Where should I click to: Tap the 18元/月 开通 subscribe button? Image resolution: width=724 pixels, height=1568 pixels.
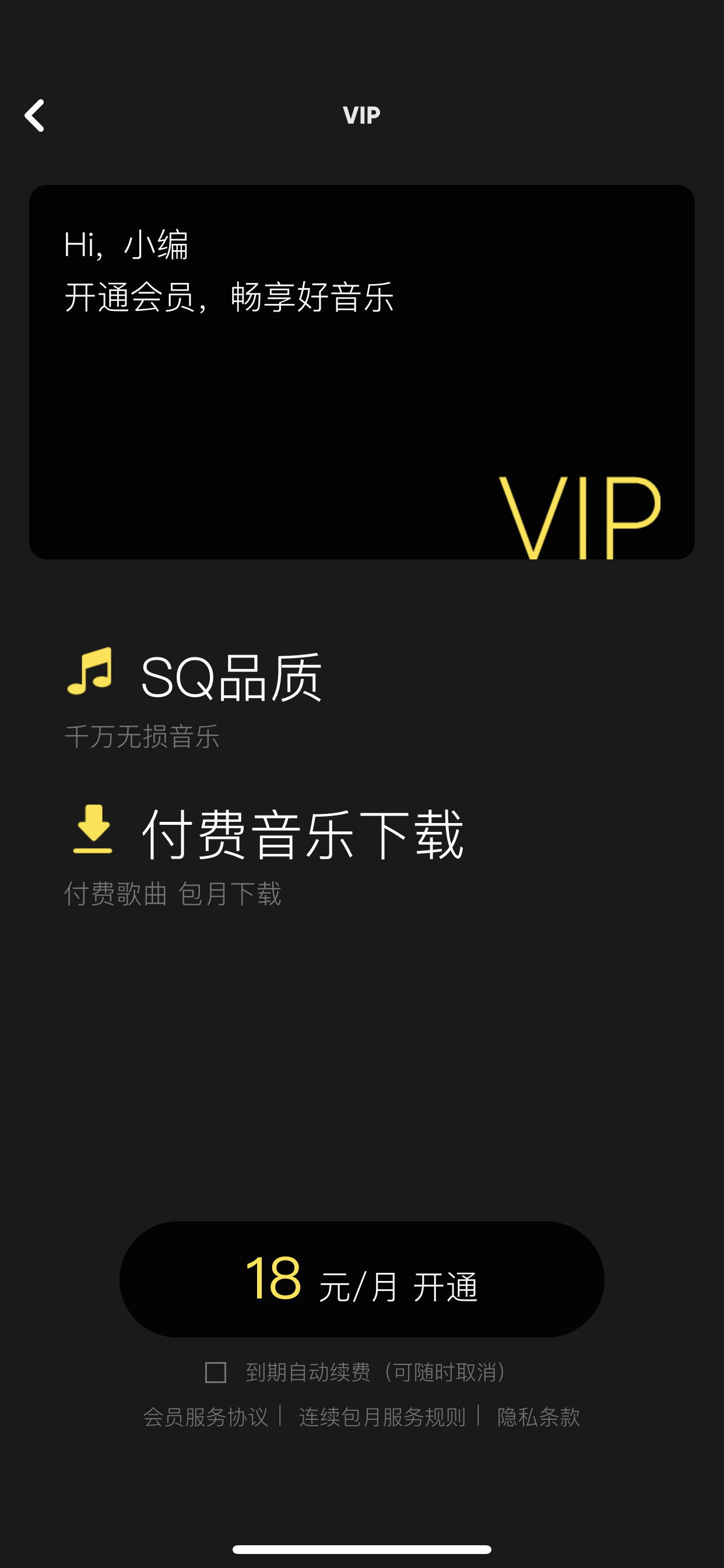tap(361, 1279)
